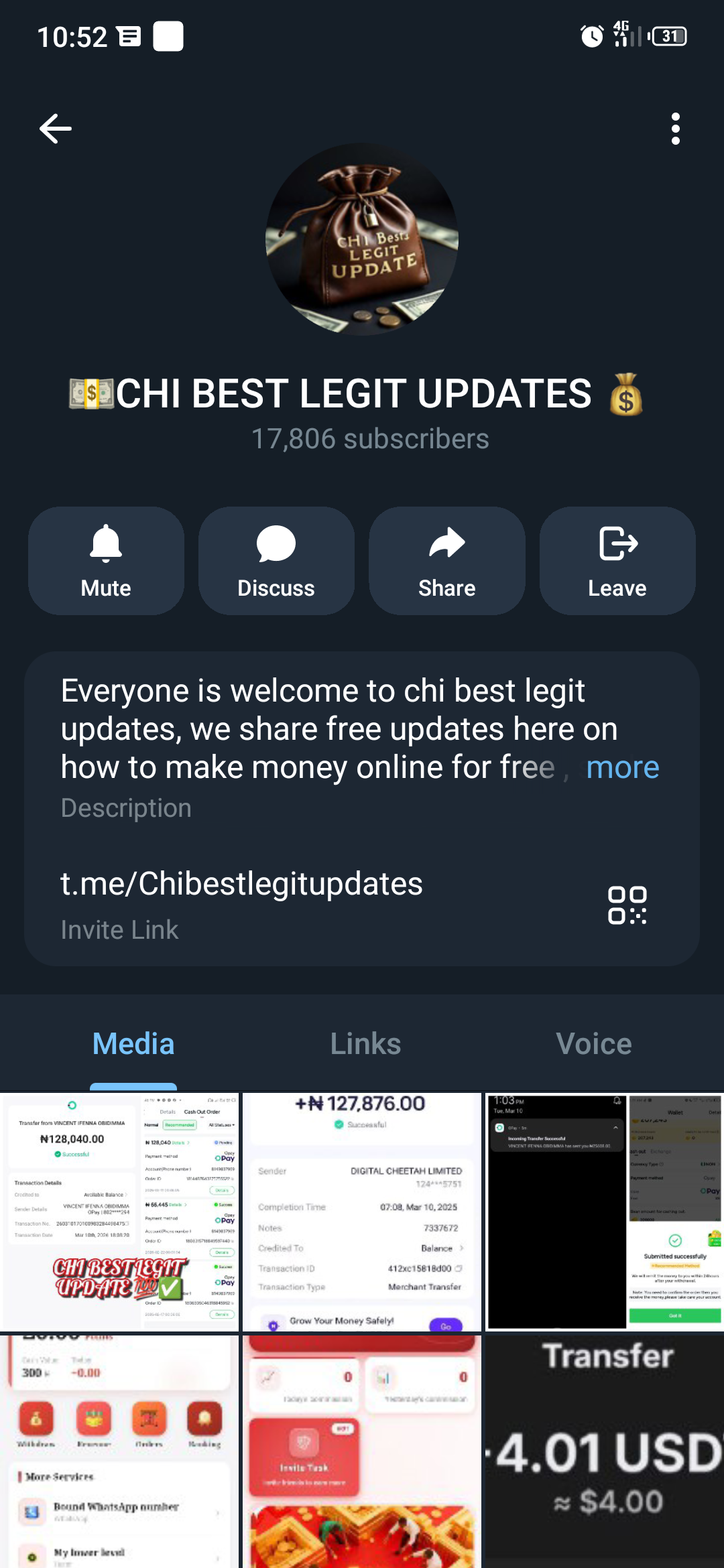724x1568 pixels.
Task: Open the three-dot overflow menu
Action: tap(675, 129)
